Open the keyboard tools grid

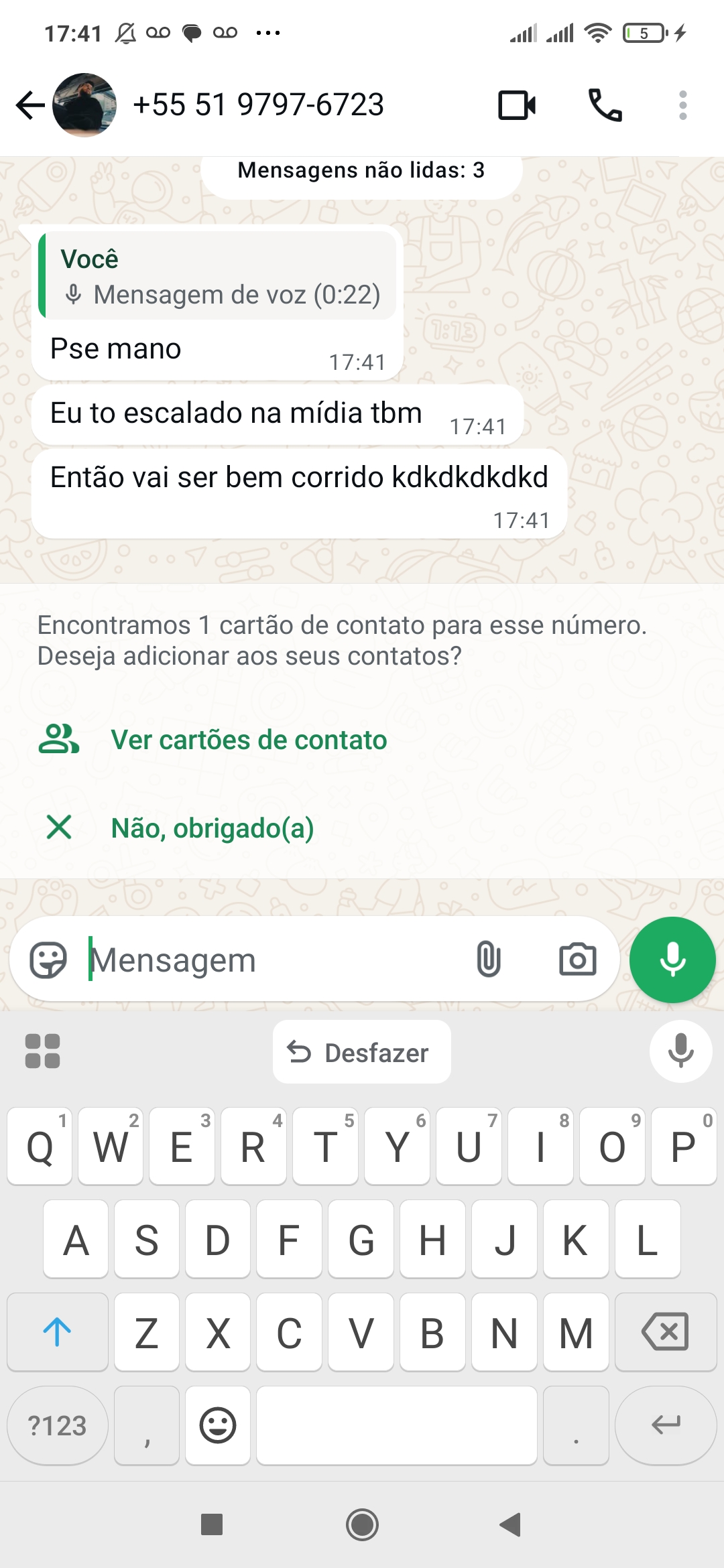coord(42,1051)
